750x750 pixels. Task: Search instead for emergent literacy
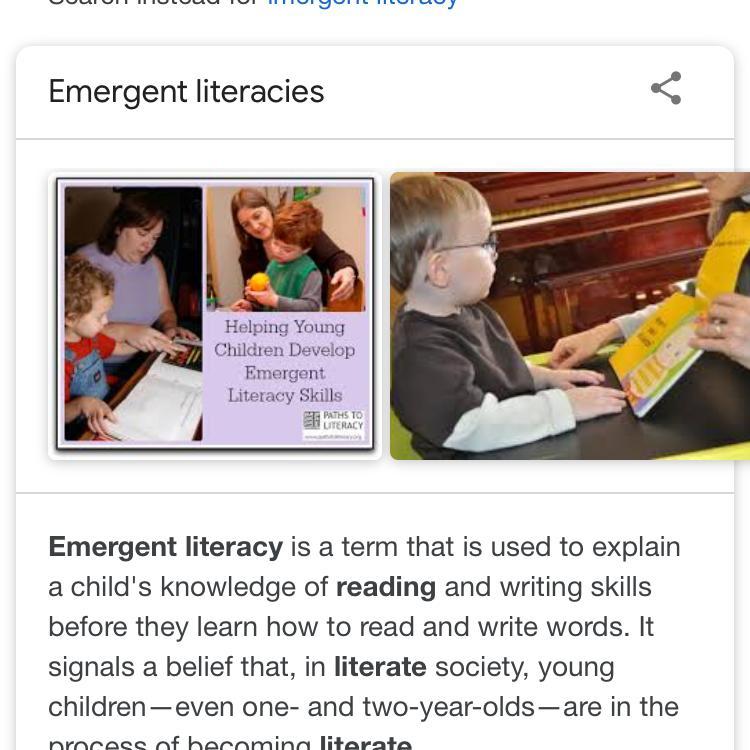coord(362,3)
